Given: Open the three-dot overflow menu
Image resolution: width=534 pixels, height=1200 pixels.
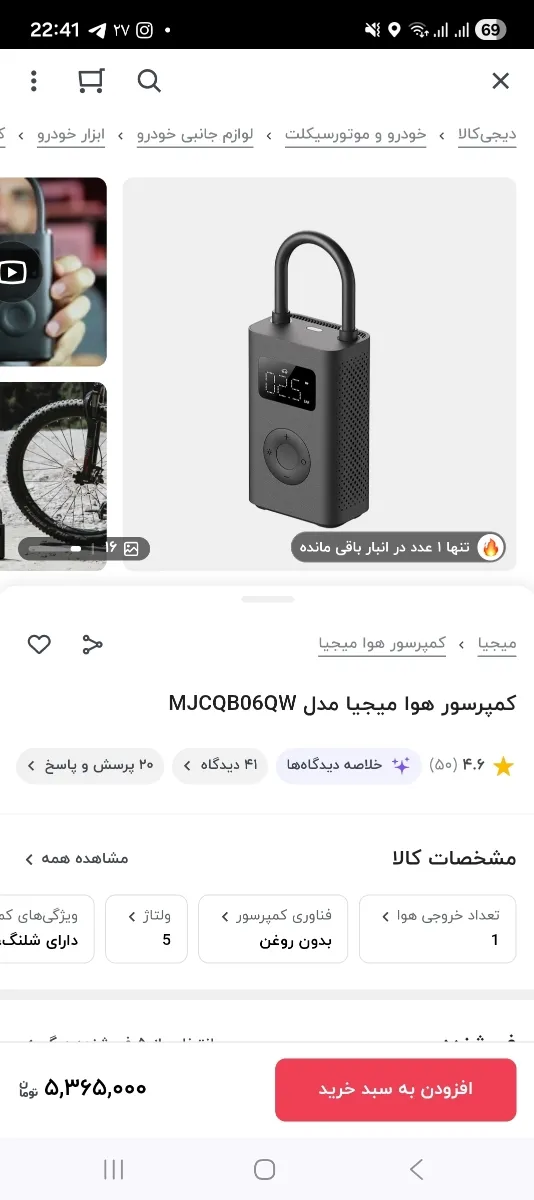Looking at the screenshot, I should (34, 81).
